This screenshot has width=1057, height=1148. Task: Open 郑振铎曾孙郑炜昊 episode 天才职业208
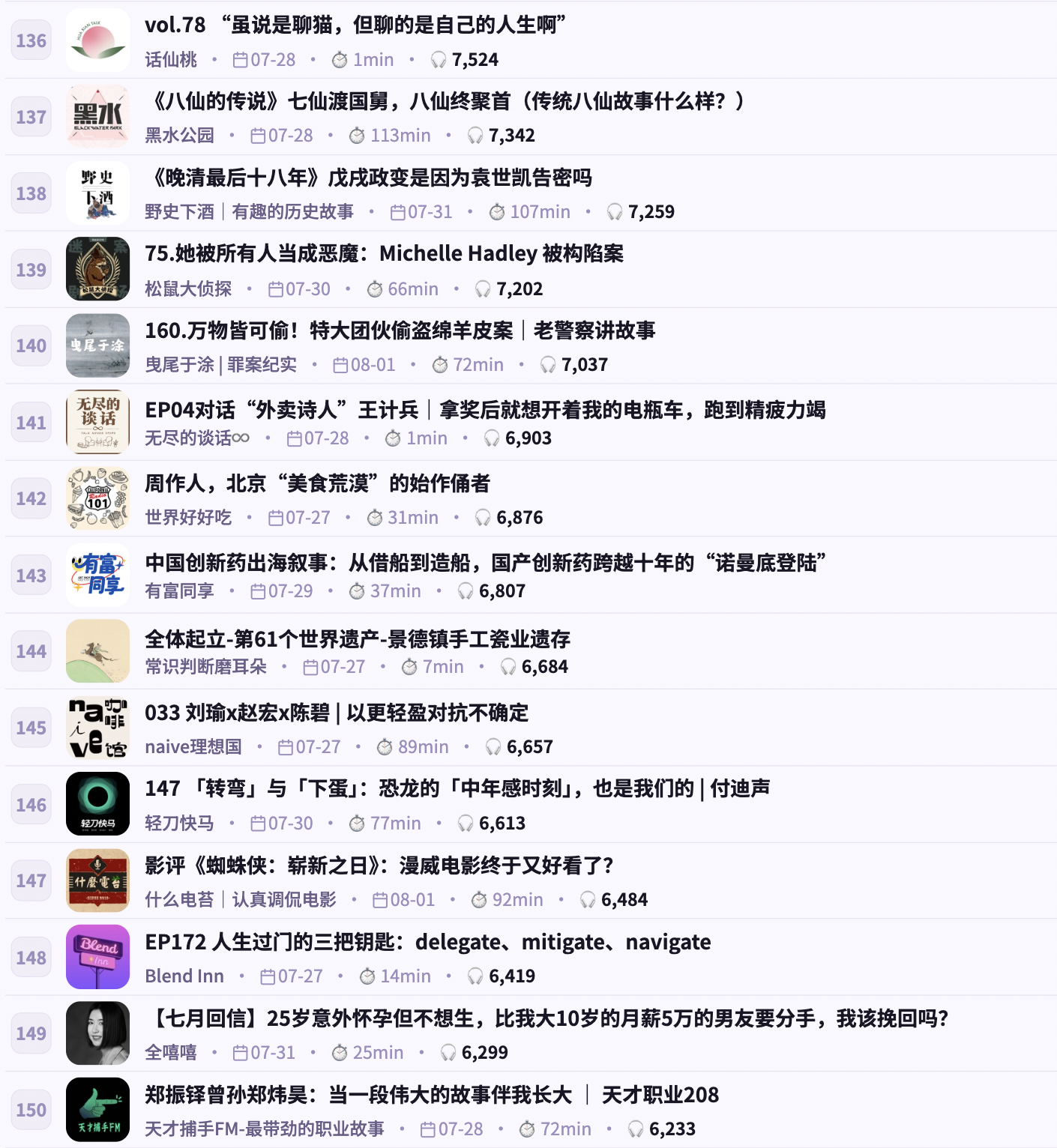[432, 1095]
